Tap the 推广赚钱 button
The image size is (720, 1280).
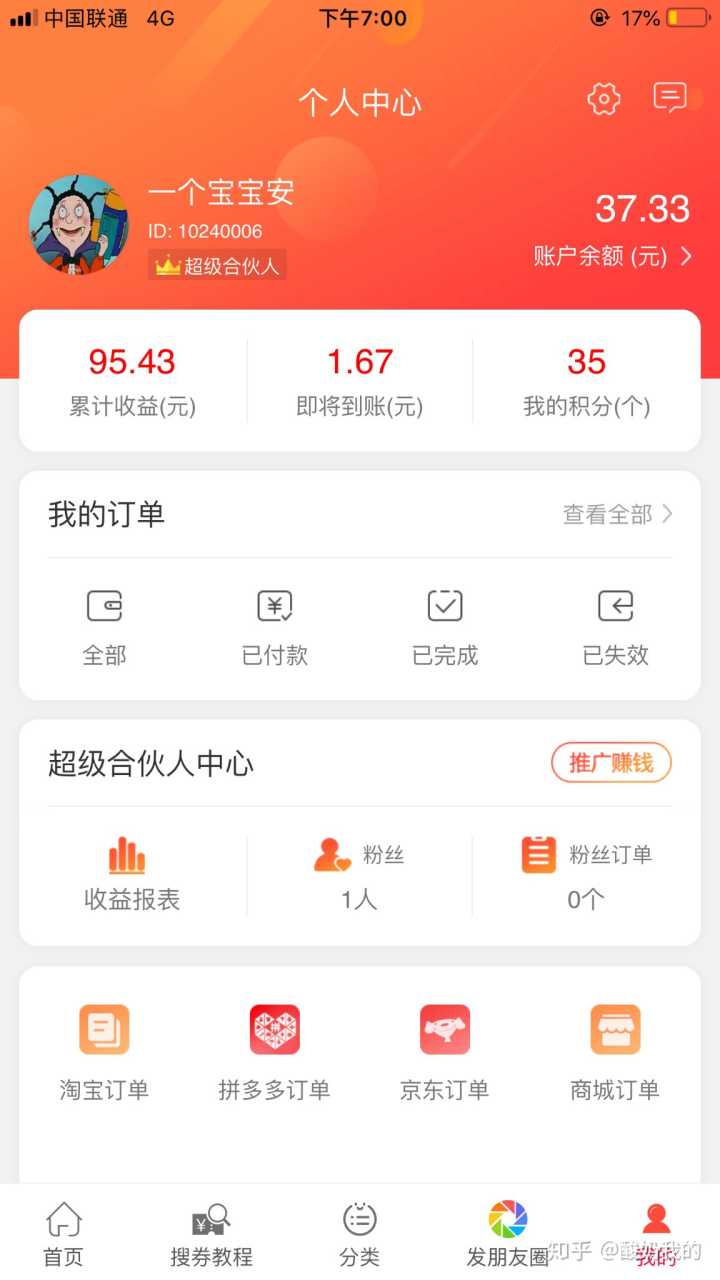(611, 764)
